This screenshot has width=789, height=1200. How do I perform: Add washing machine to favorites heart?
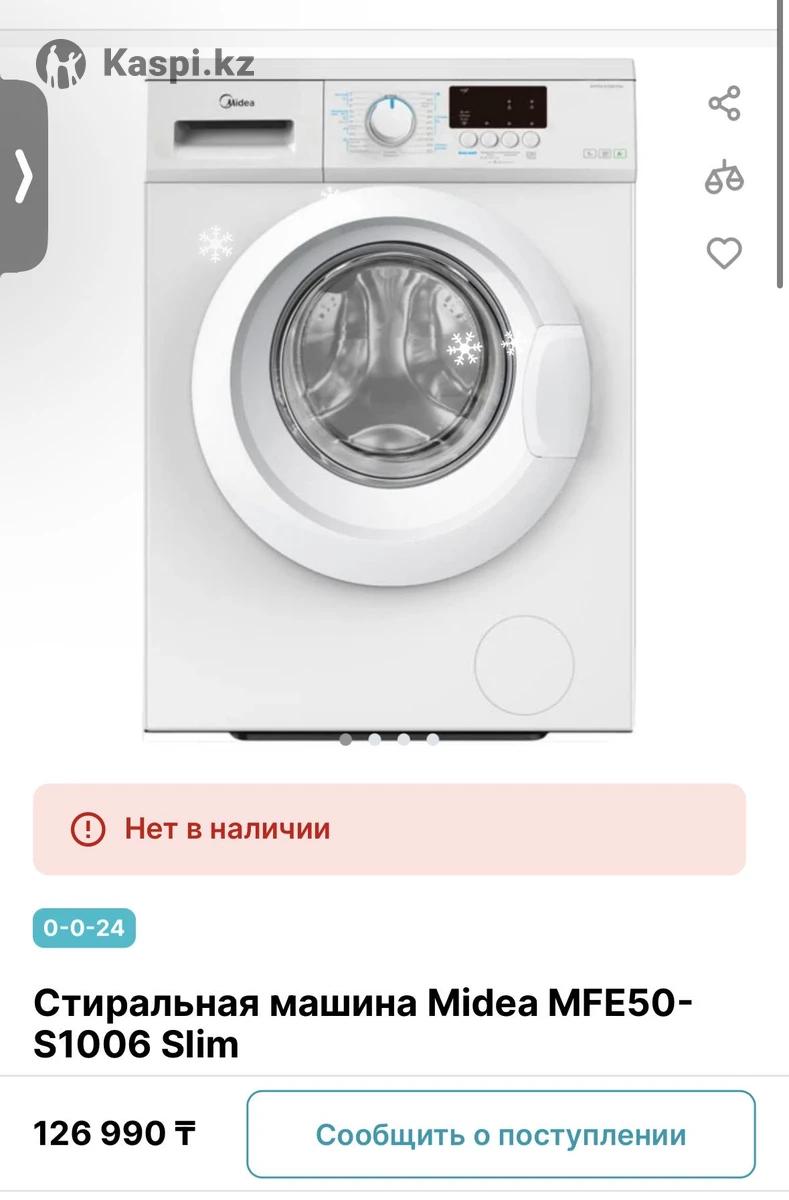pos(724,254)
